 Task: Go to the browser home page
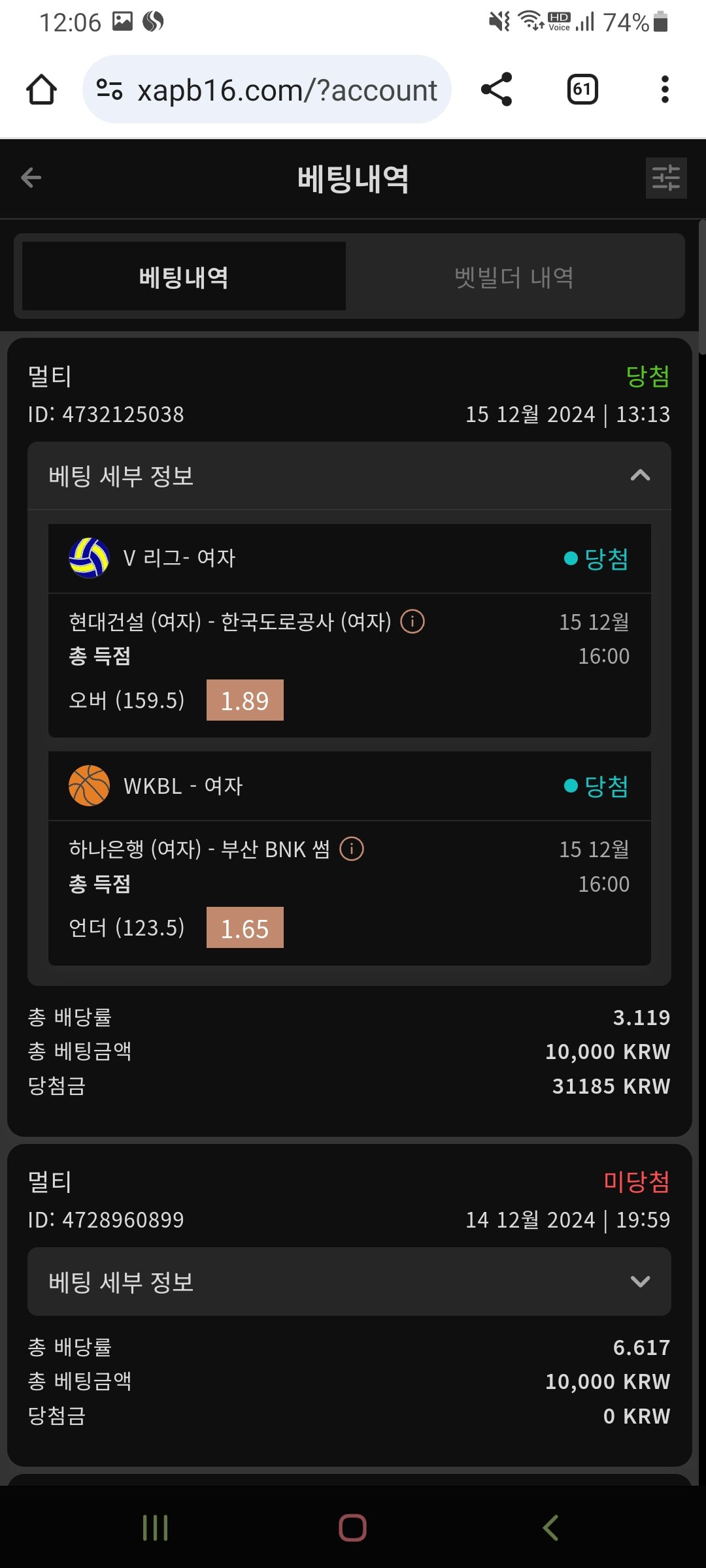[41, 90]
